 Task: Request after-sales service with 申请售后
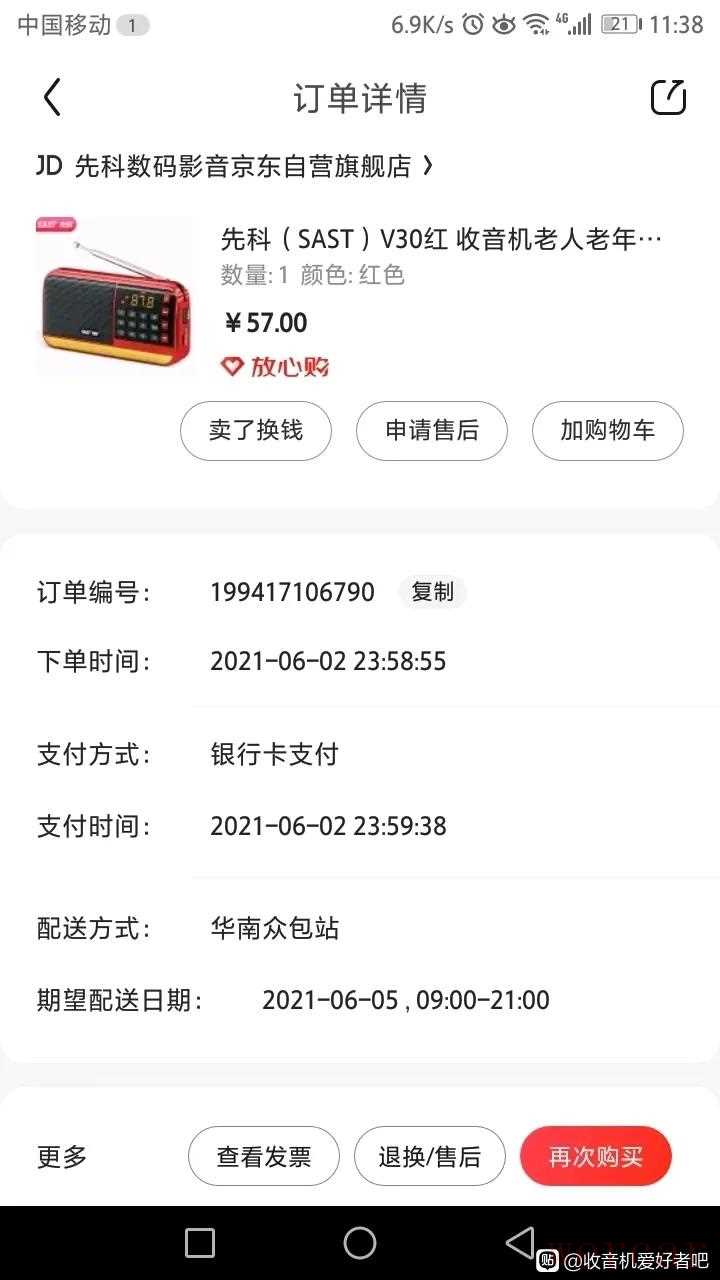coord(432,431)
